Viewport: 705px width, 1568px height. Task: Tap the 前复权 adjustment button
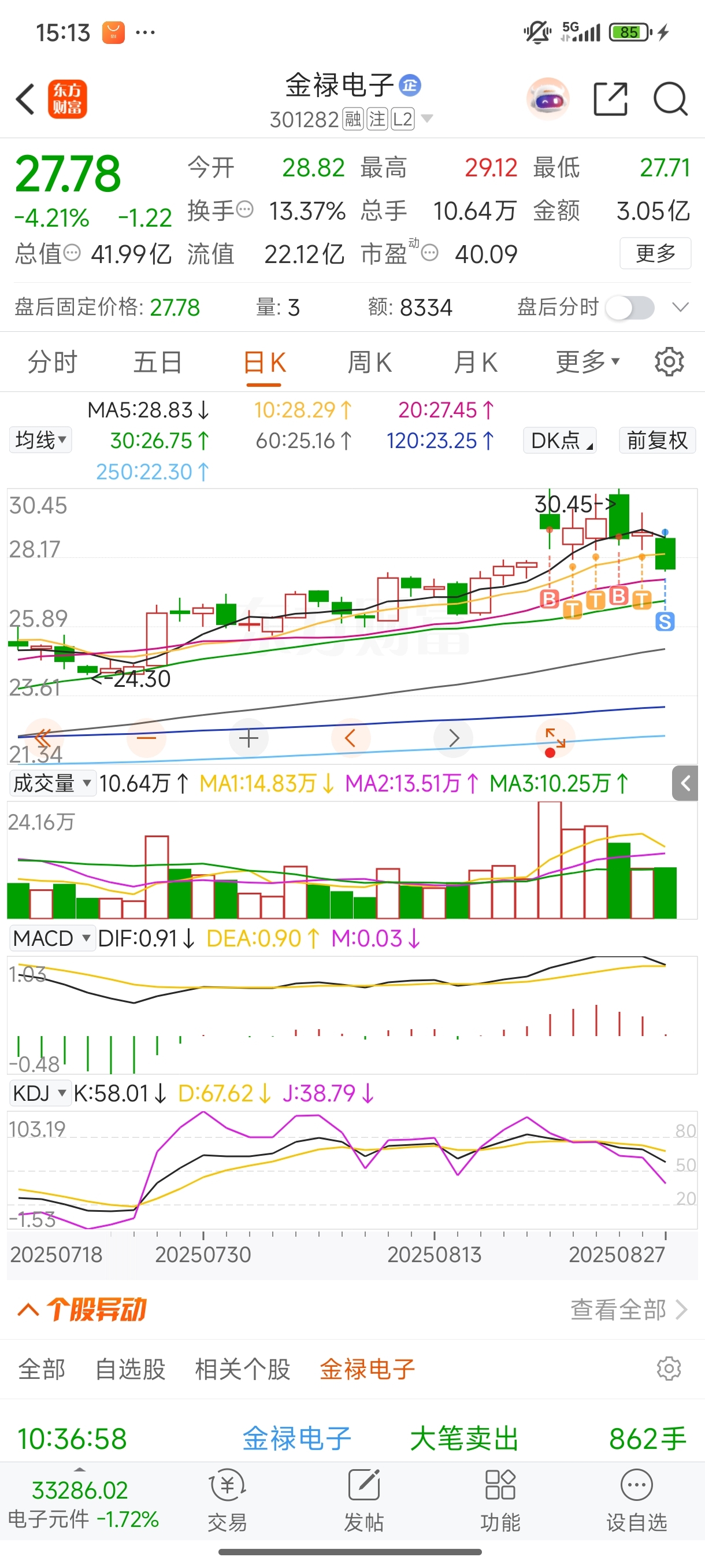(656, 440)
